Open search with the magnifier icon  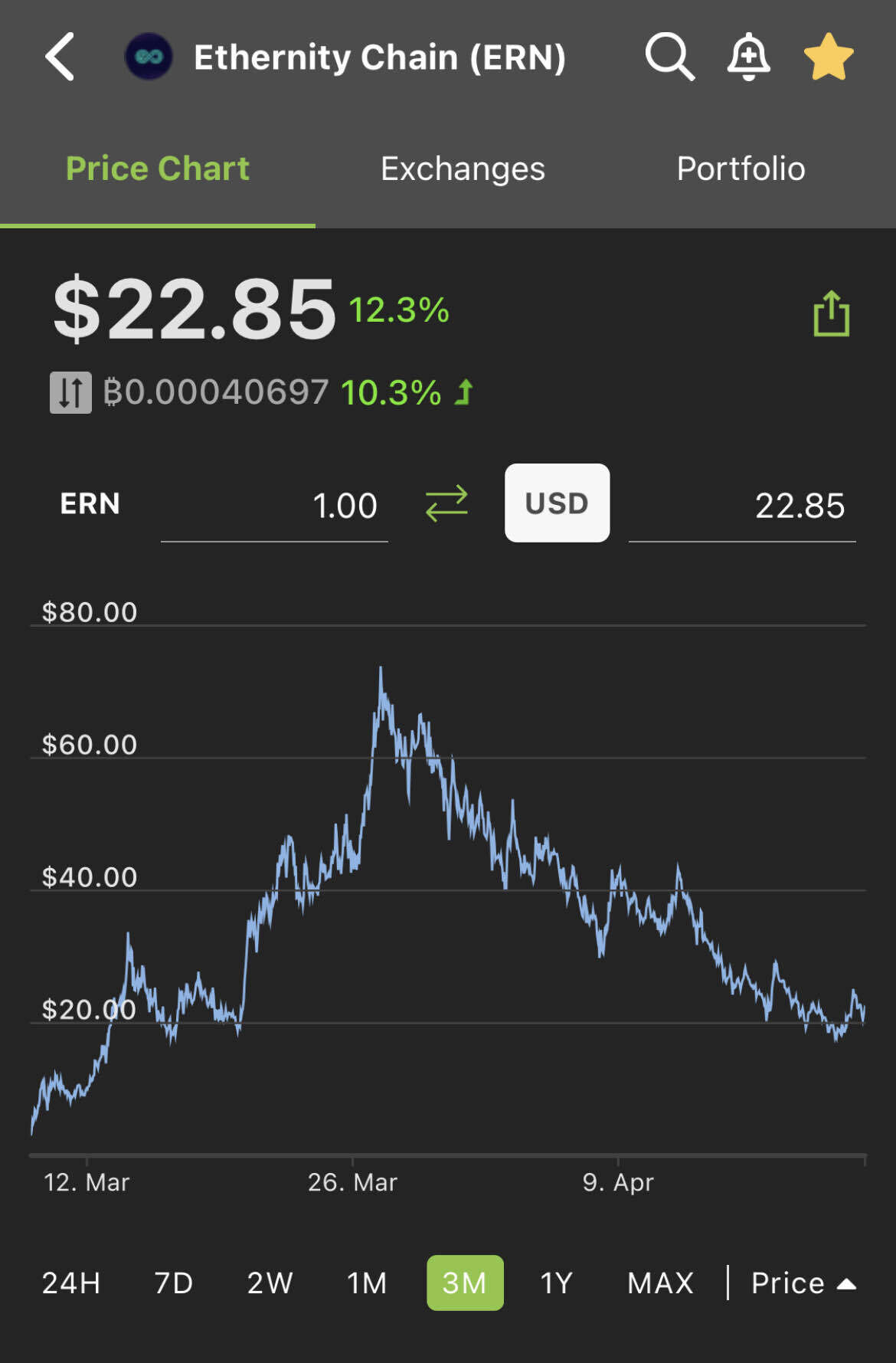[x=669, y=57]
